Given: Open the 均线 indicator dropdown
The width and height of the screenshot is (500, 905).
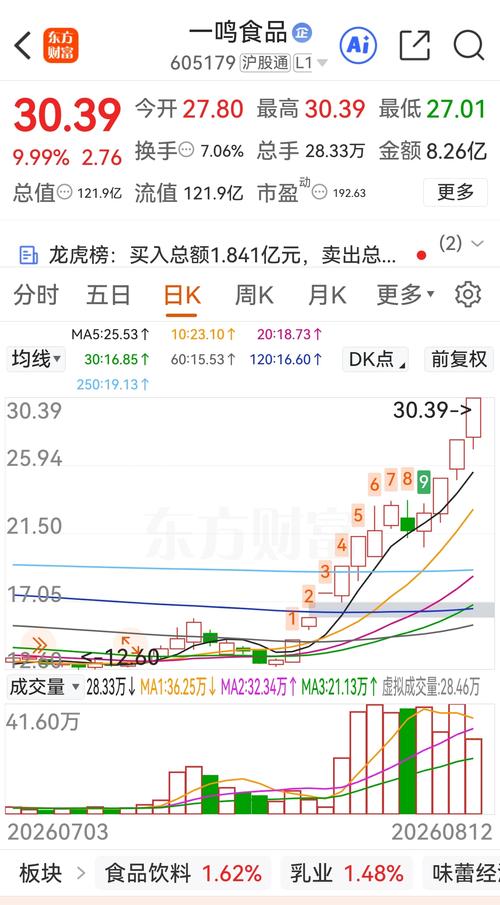Looking at the screenshot, I should click(x=36, y=359).
